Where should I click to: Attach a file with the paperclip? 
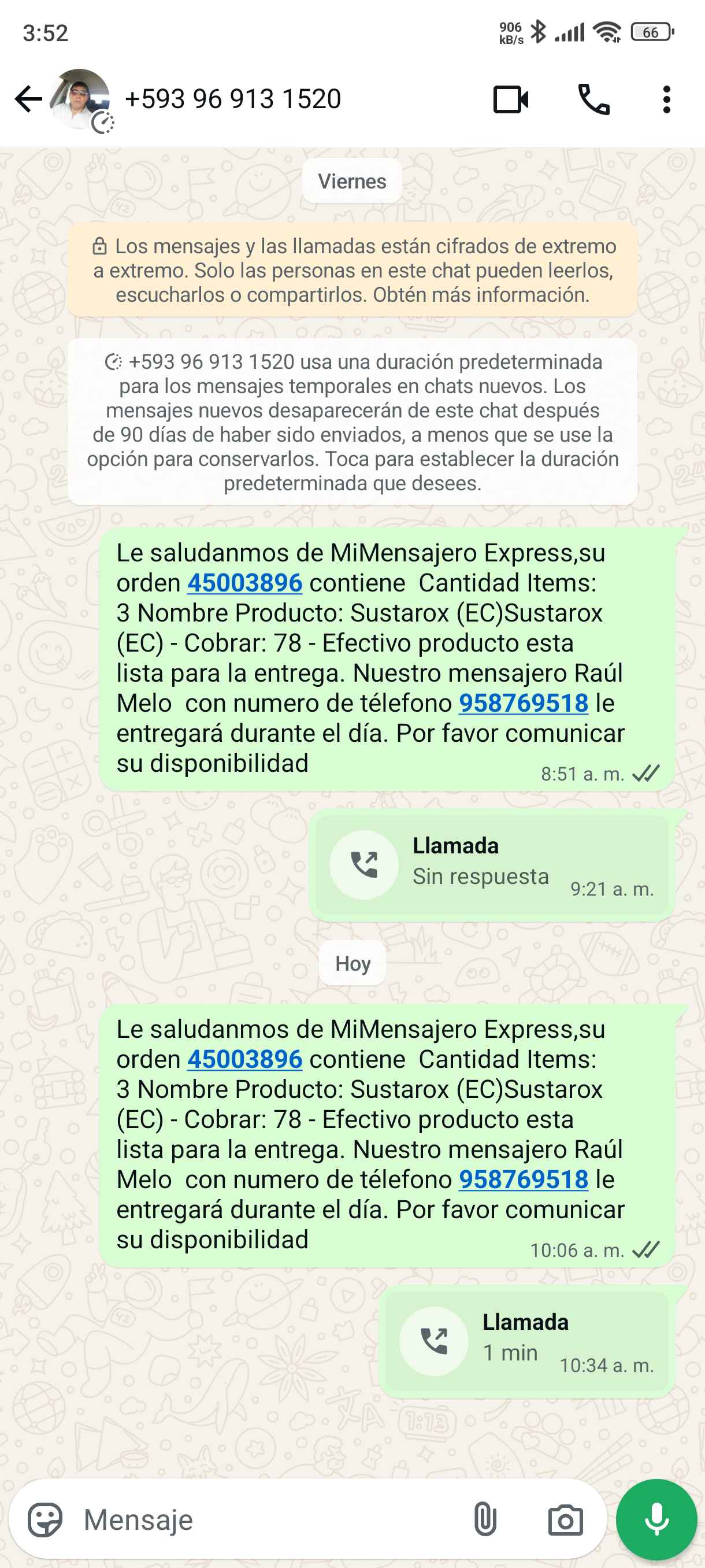(x=485, y=1520)
